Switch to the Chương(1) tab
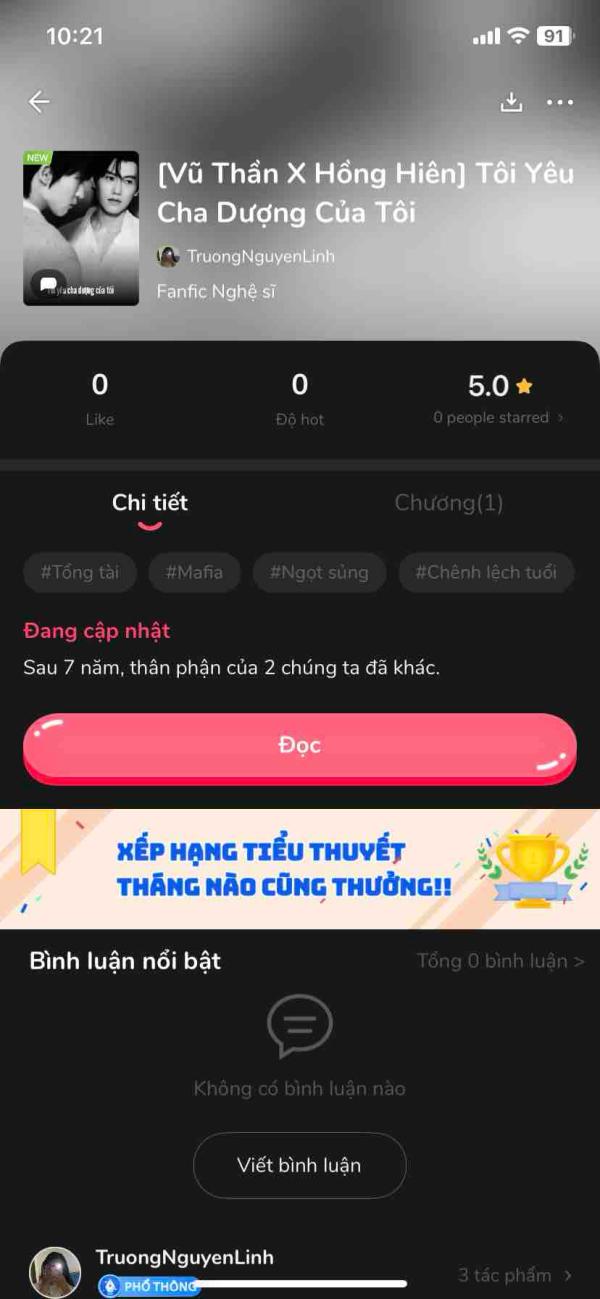 [x=449, y=503]
